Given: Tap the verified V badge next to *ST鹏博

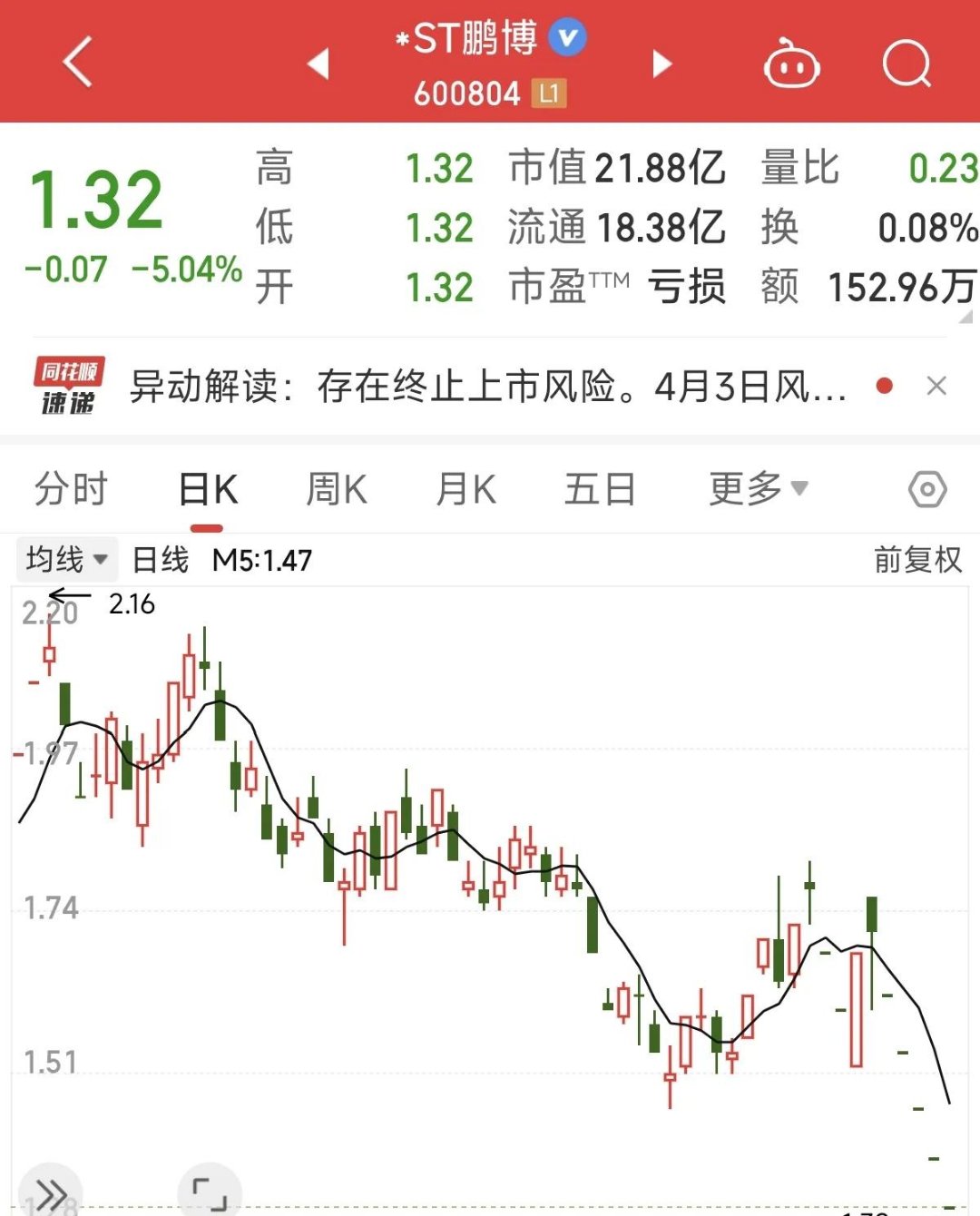Looking at the screenshot, I should [x=564, y=38].
